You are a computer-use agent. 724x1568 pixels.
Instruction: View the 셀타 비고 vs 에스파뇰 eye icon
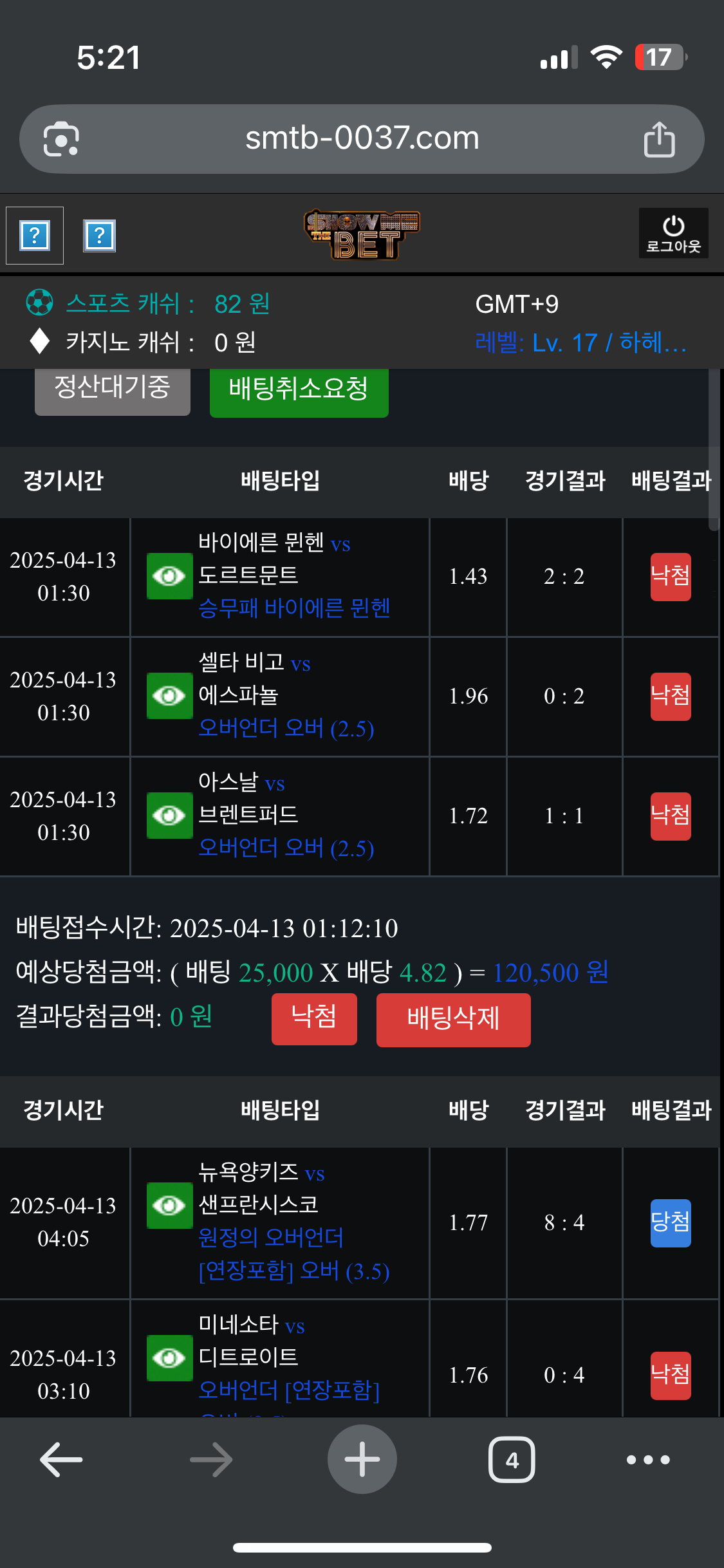click(x=169, y=696)
